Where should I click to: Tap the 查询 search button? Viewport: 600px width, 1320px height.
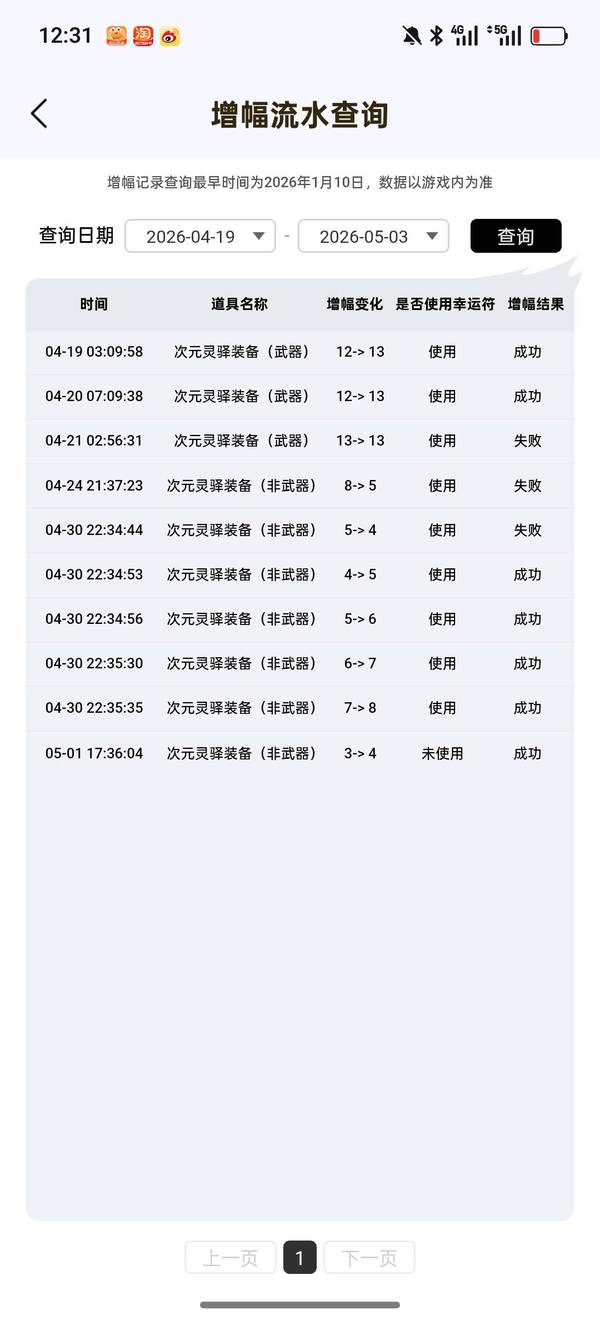516,236
